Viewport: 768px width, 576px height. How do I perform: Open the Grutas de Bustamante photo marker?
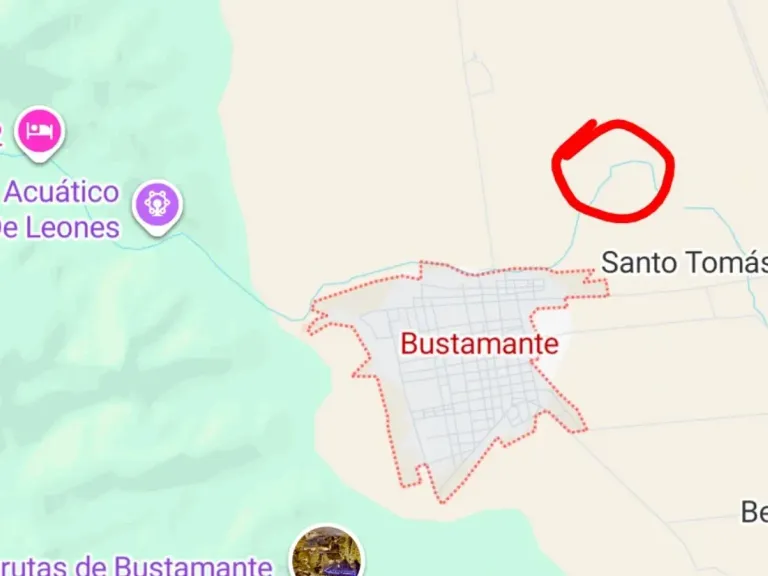328,552
